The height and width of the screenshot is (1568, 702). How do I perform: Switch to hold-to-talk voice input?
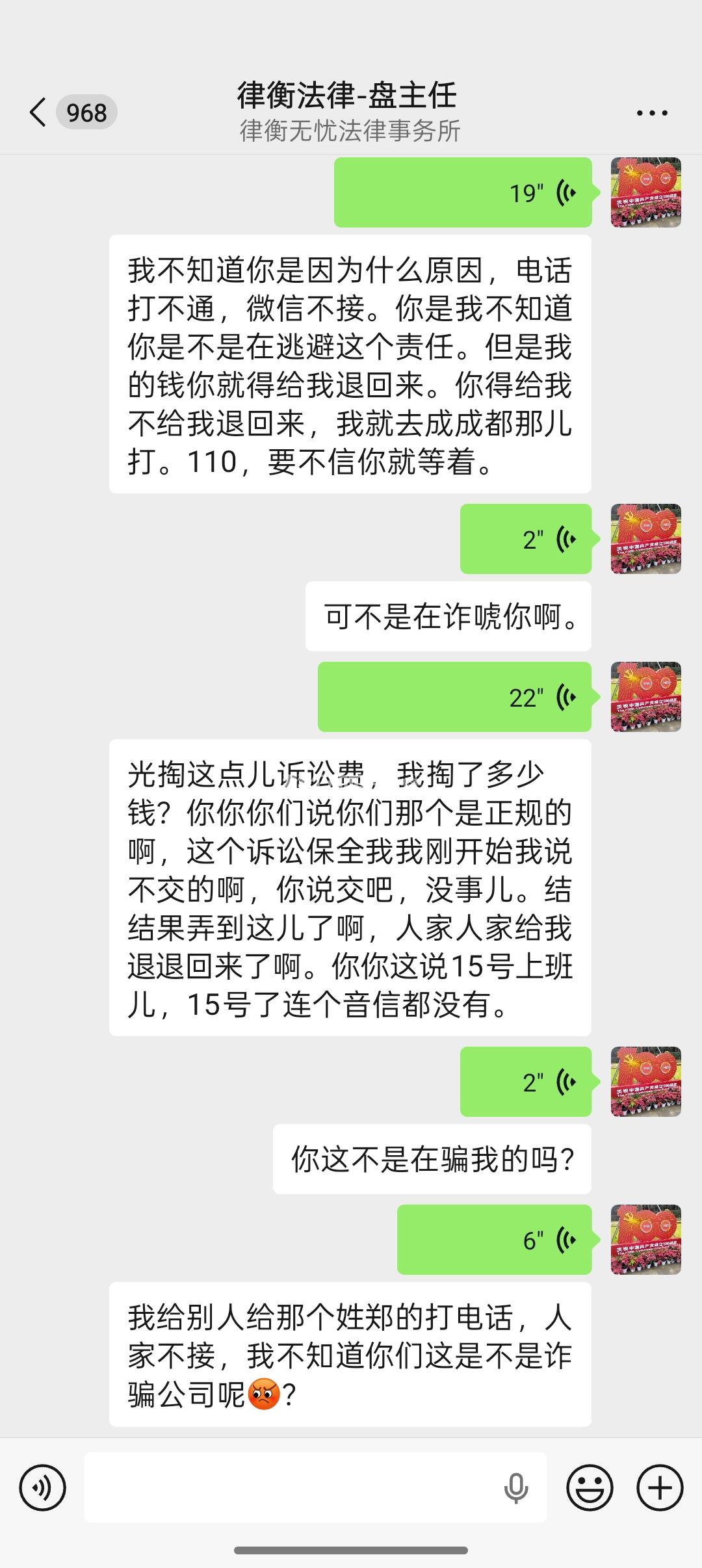42,1487
